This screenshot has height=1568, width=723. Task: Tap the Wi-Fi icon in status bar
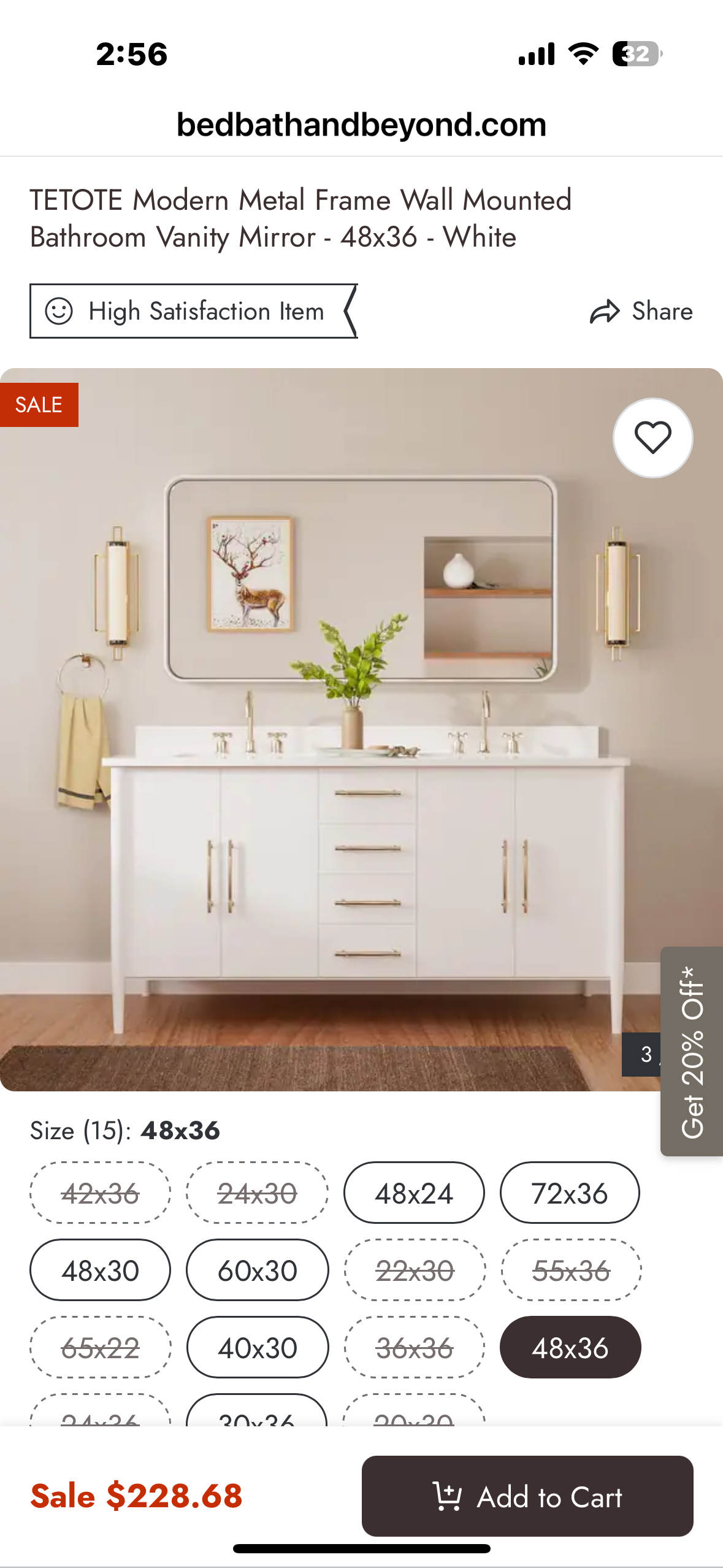pos(584,54)
